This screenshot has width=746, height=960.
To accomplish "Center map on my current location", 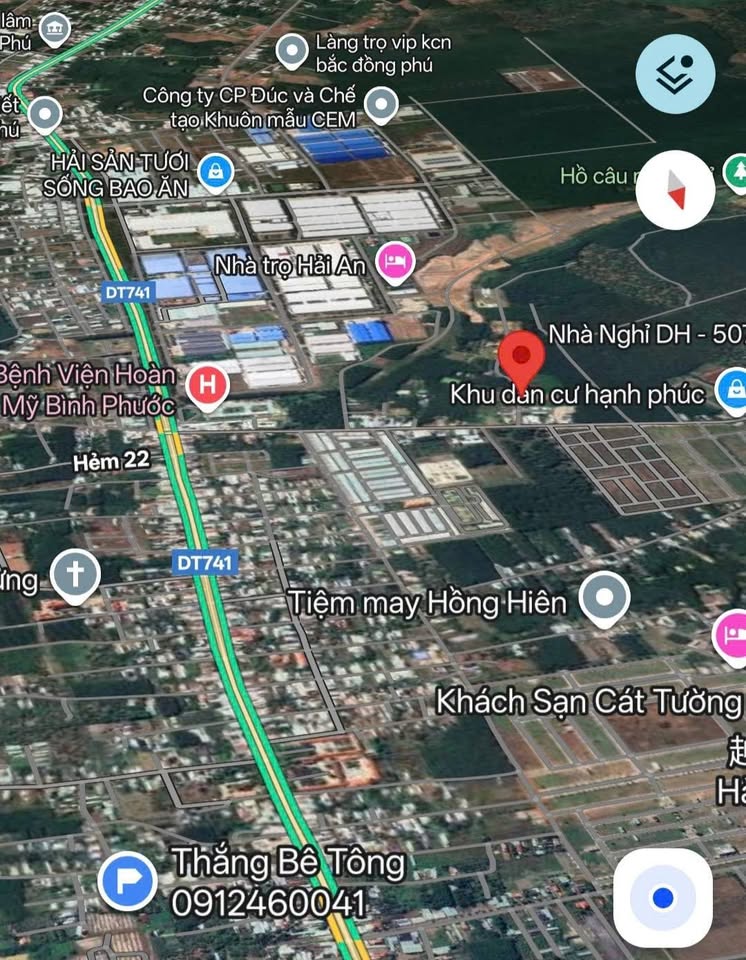I will [x=662, y=897].
